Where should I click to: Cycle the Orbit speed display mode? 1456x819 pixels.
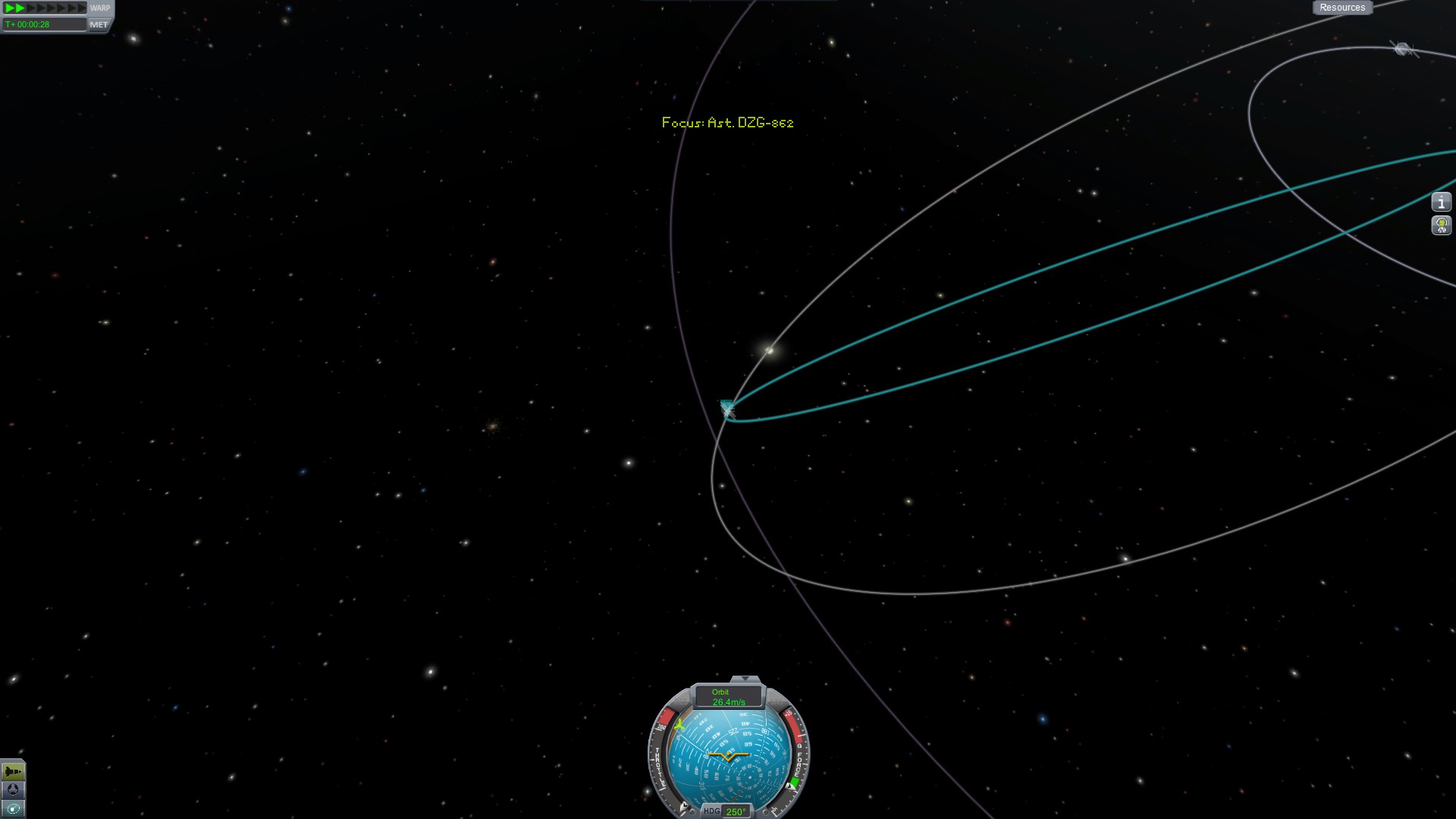(728, 696)
